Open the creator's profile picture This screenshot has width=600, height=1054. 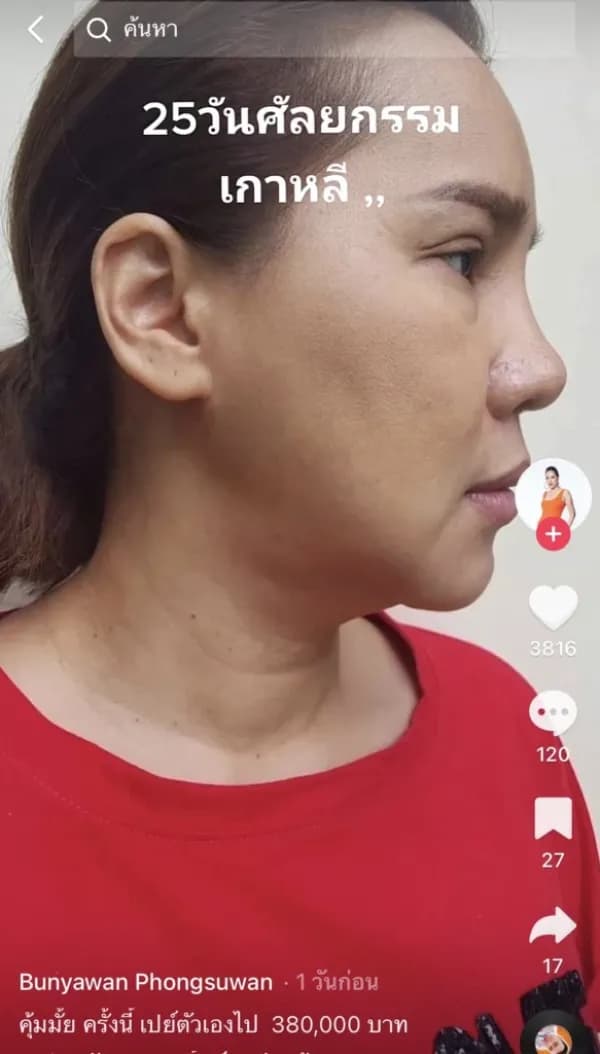[x=553, y=494]
